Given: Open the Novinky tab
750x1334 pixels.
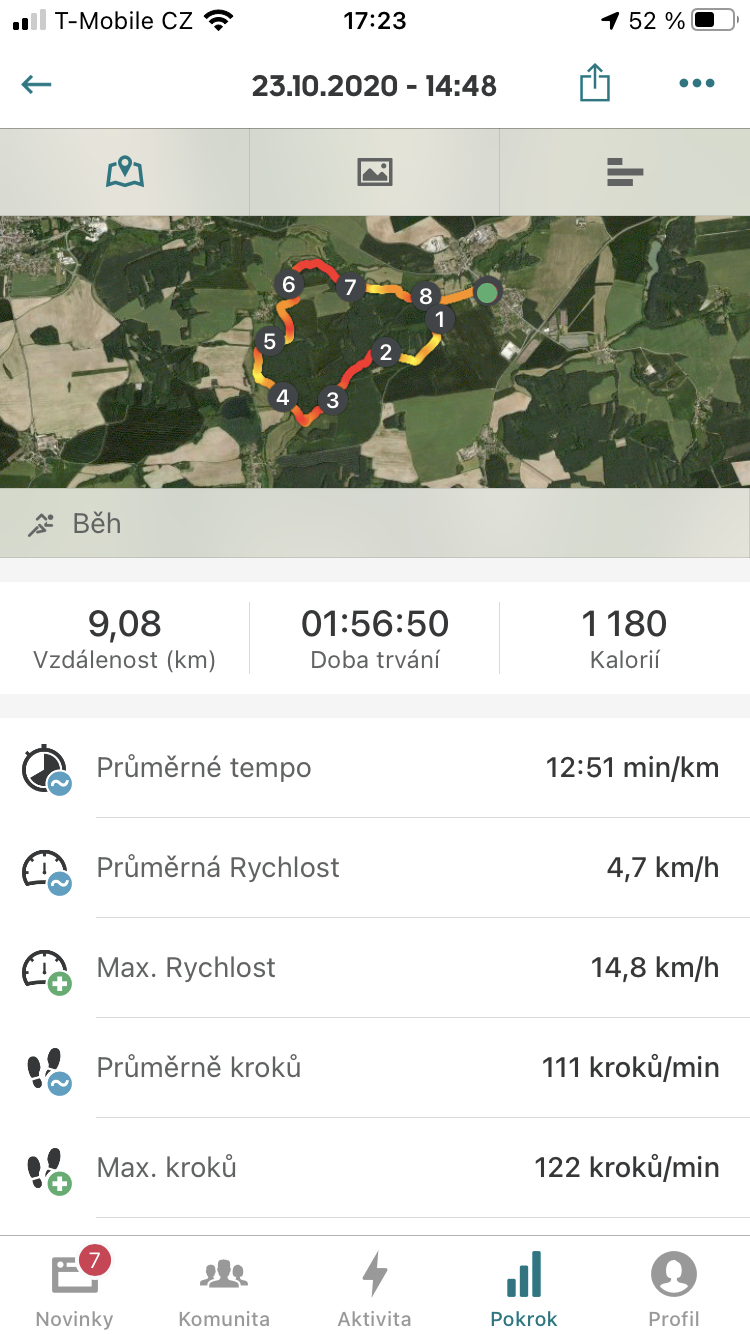Looking at the screenshot, I should (x=75, y=1286).
